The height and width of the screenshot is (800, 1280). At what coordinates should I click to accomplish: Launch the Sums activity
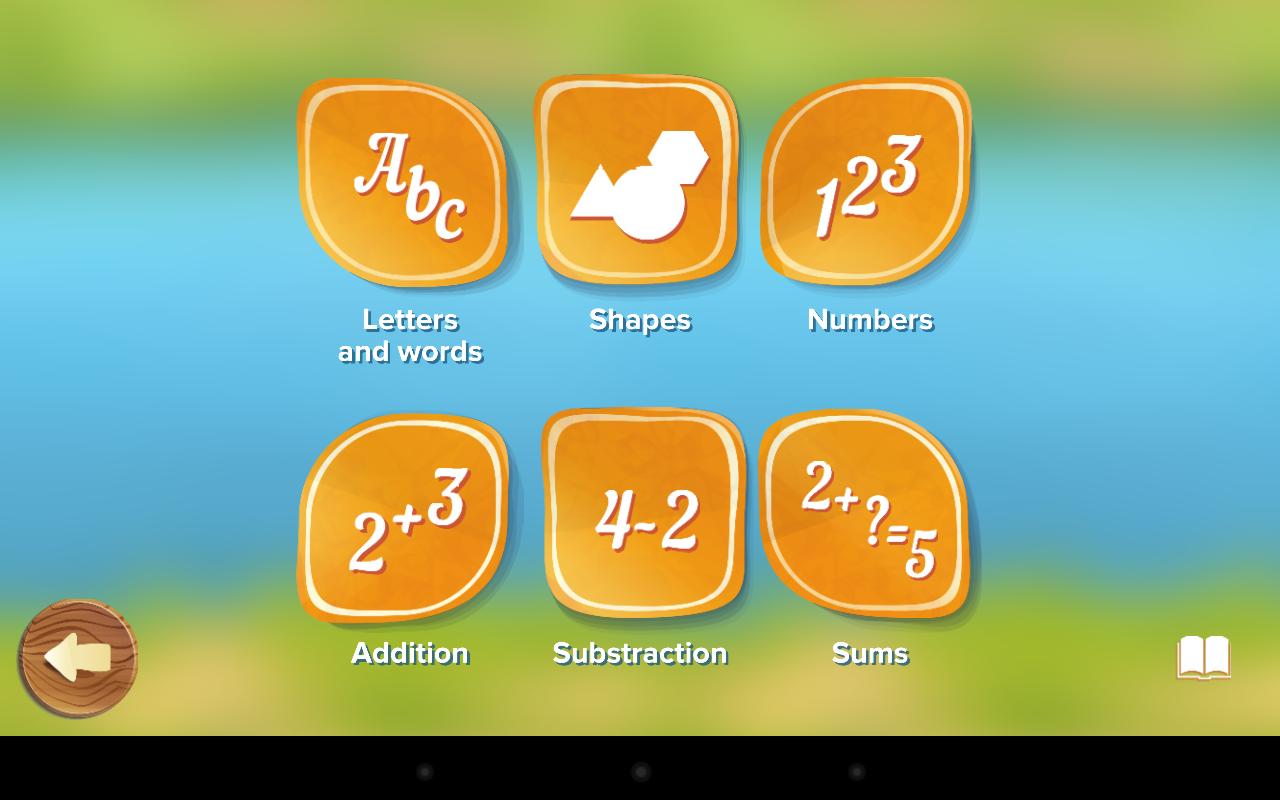(x=865, y=514)
